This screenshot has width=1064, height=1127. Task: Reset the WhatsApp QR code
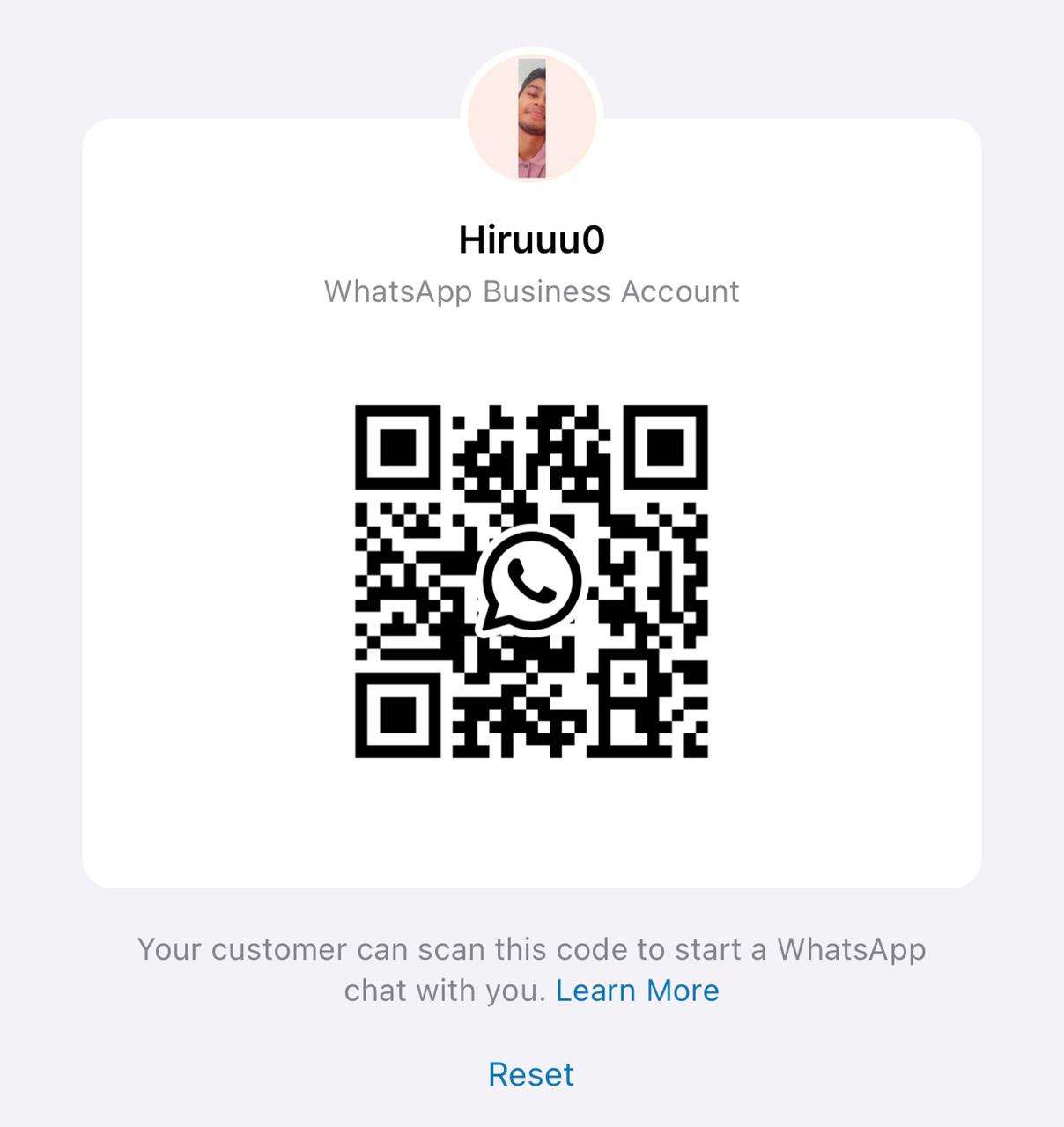(531, 1075)
